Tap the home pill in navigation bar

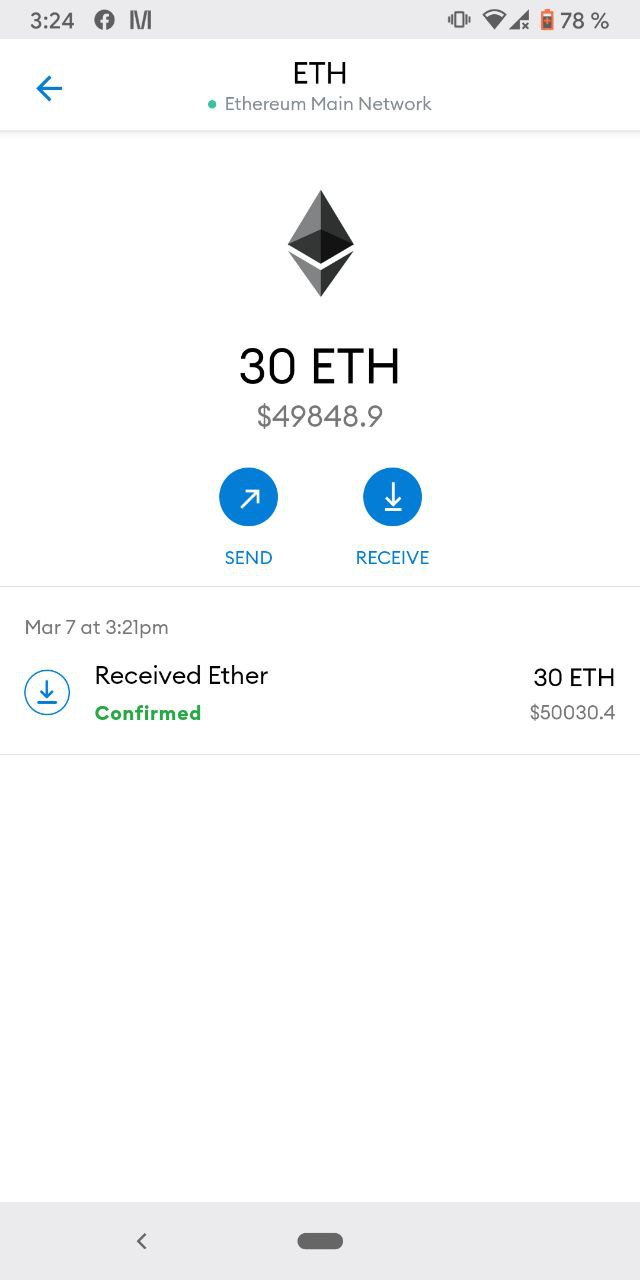point(320,1241)
